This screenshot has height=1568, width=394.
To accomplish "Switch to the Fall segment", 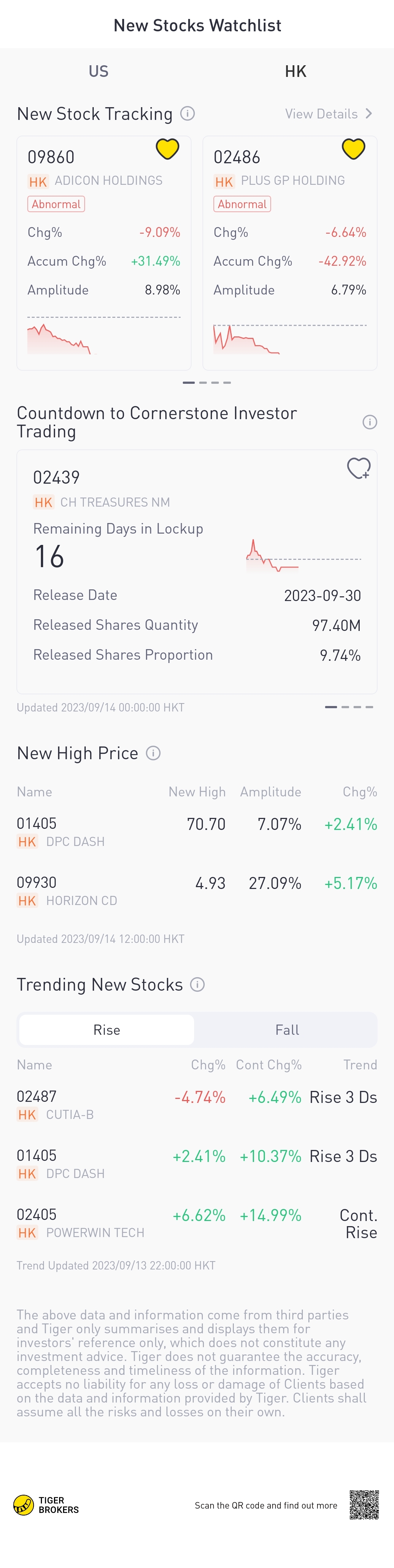I will pos(287,1030).
